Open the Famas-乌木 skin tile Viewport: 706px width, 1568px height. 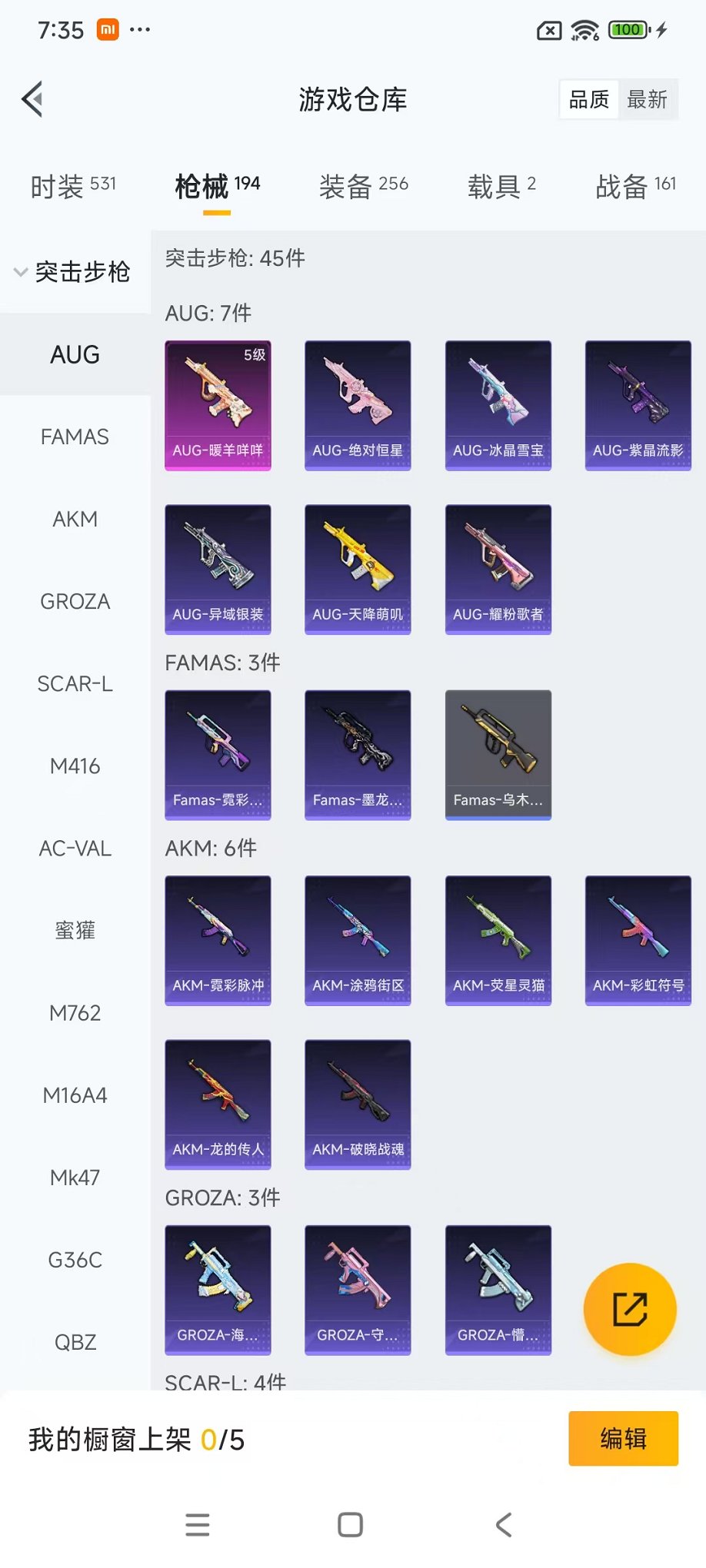pos(498,755)
